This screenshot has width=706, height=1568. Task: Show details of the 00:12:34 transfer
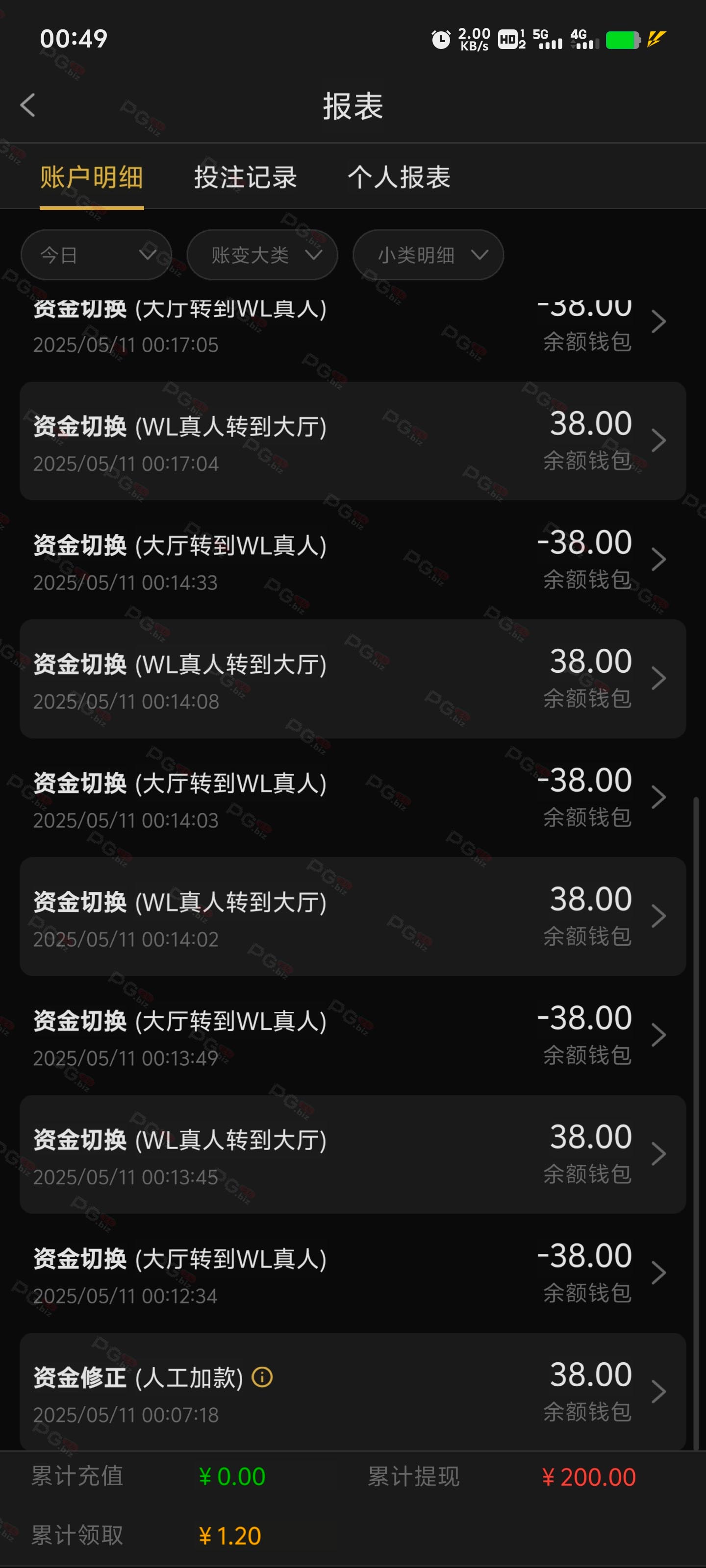(x=353, y=1273)
